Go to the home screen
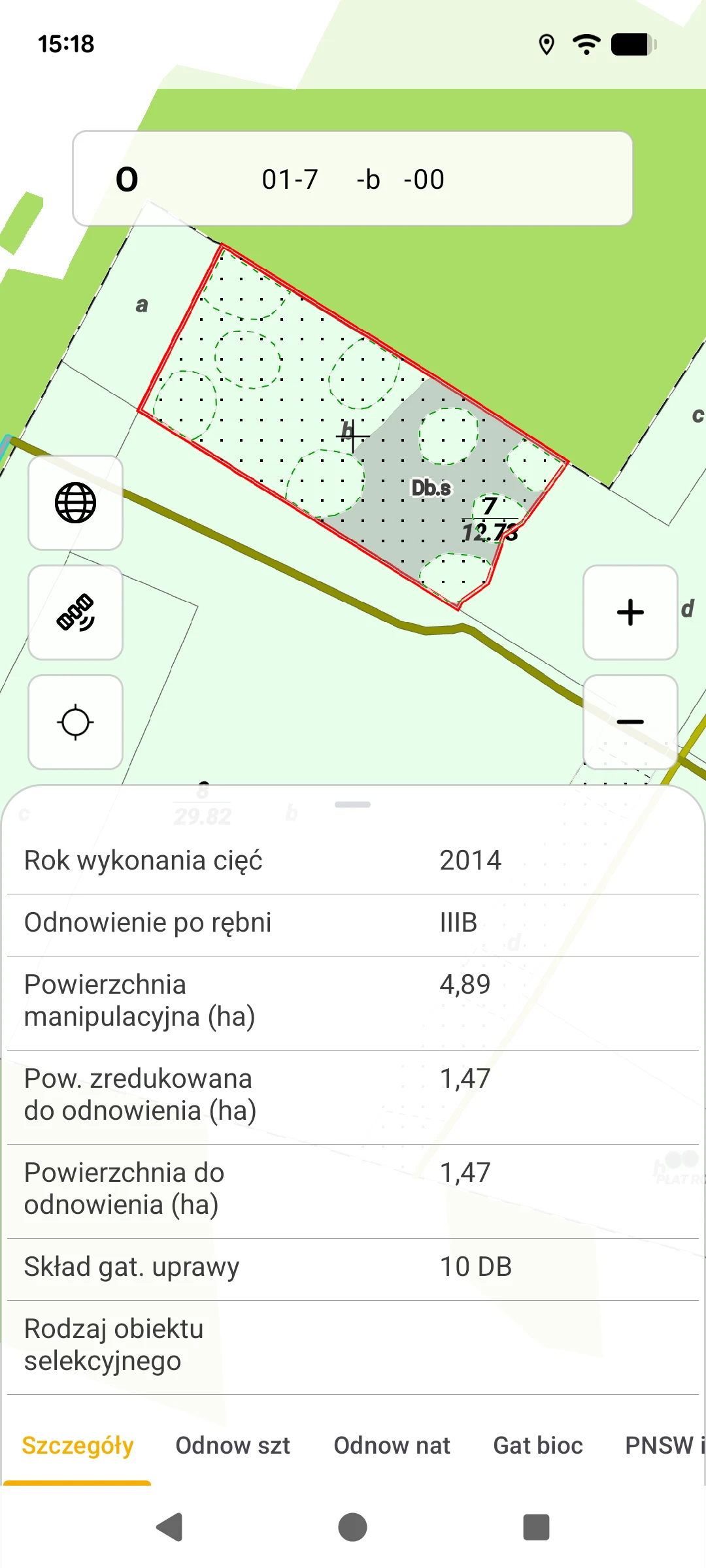This screenshot has width=706, height=1568. pos(353,1527)
